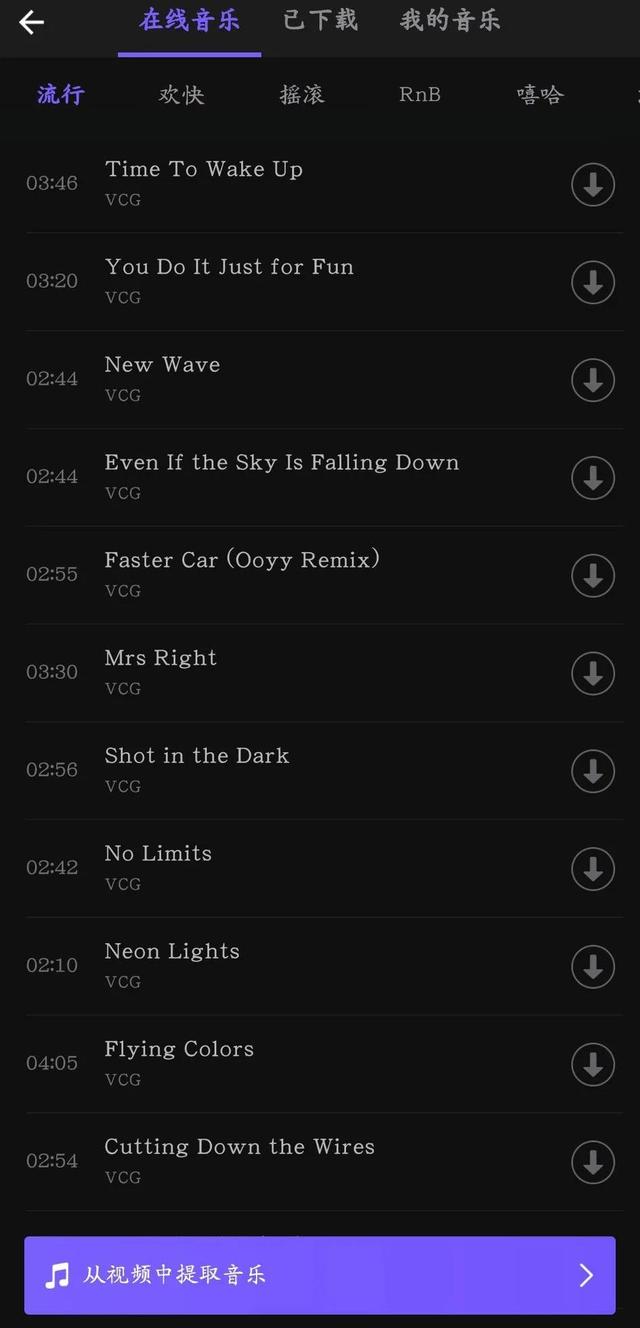Download the New Wave track
This screenshot has height=1328, width=640.
click(x=592, y=380)
